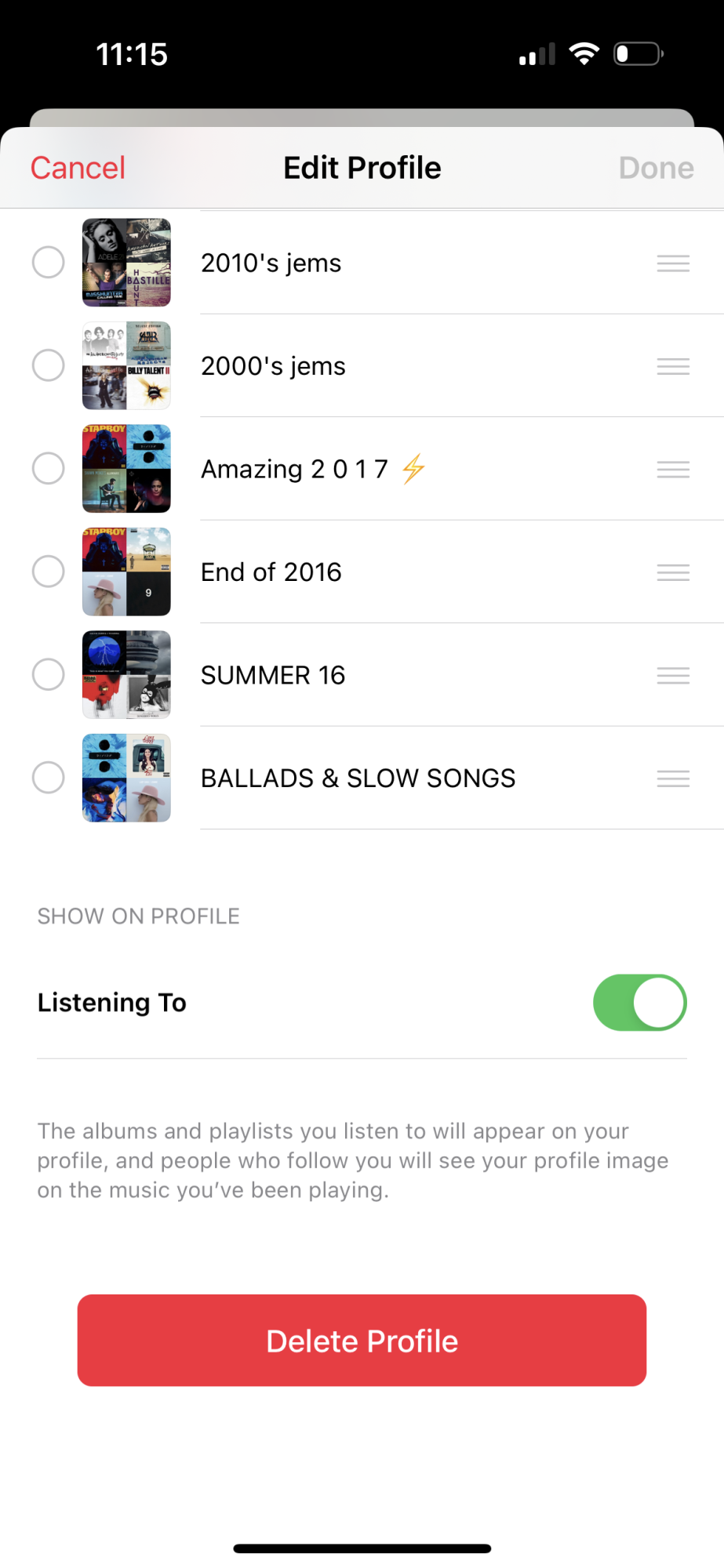Select the SUMMER 16 playlist circle

[49, 675]
